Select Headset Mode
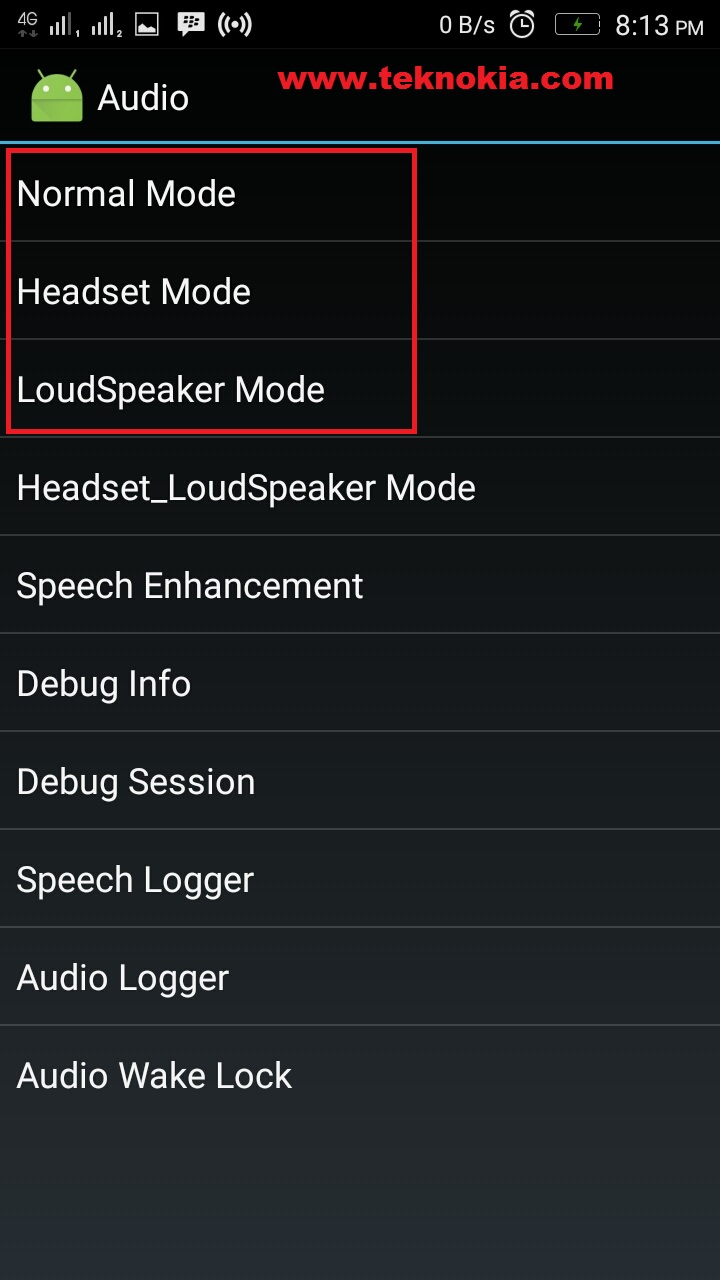Screen dimensions: 720x1280 tap(134, 291)
